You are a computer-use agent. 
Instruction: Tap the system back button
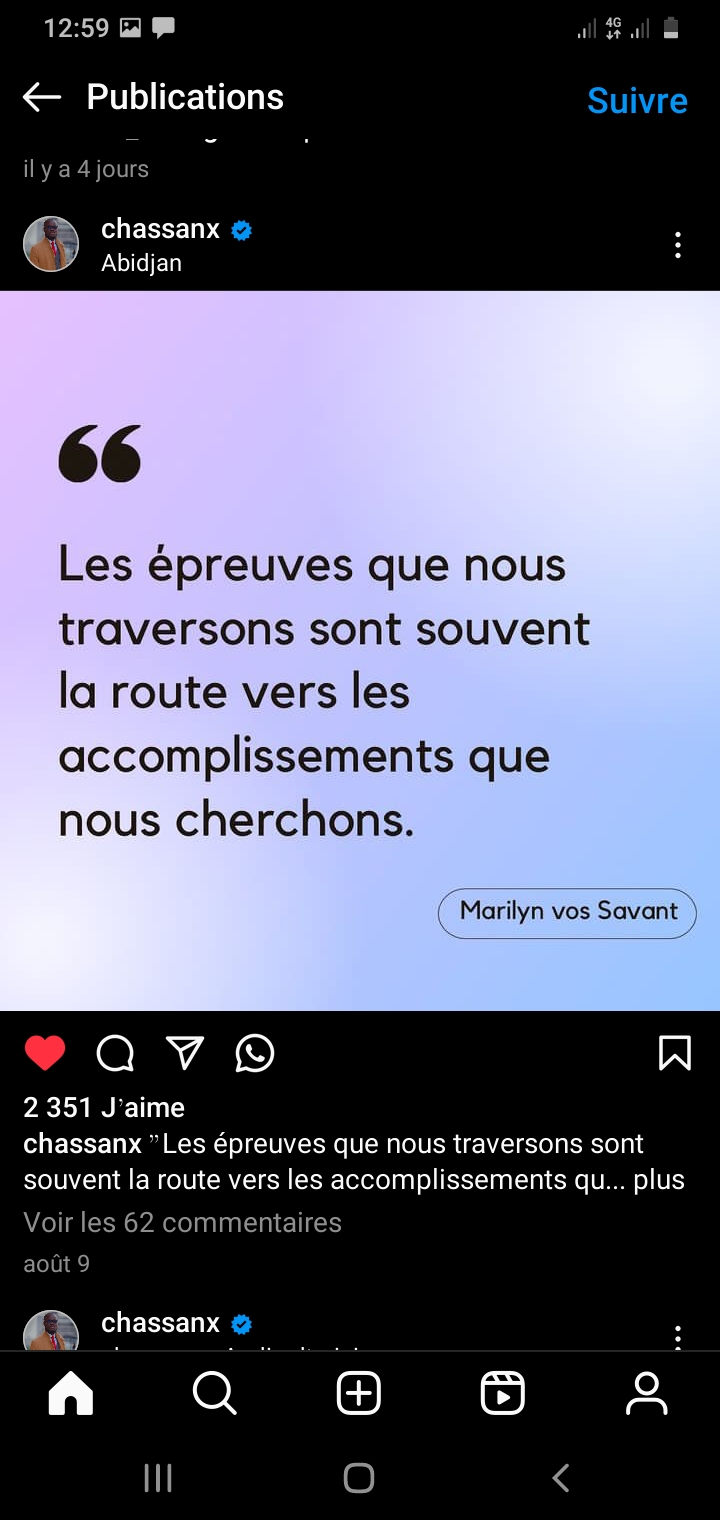561,1478
